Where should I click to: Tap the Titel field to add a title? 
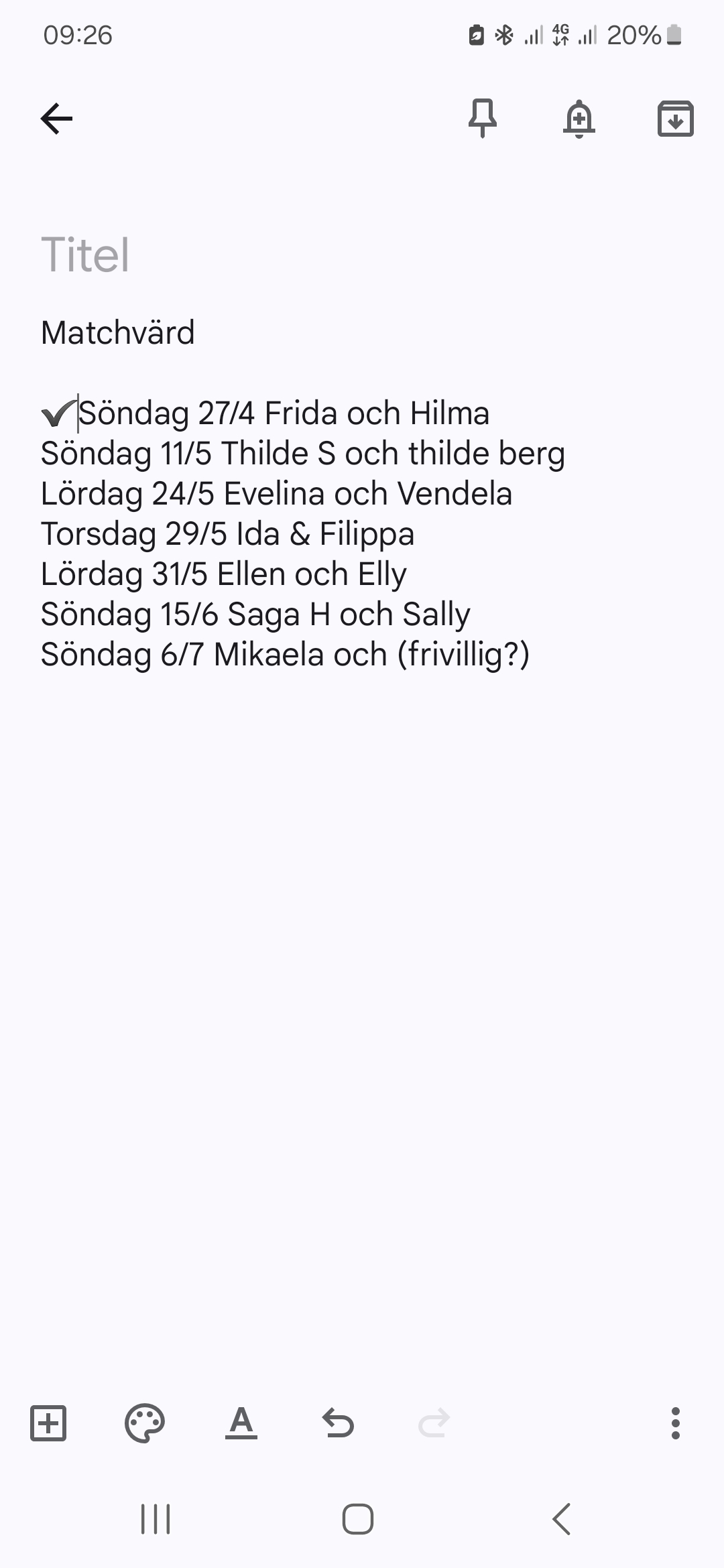86,255
